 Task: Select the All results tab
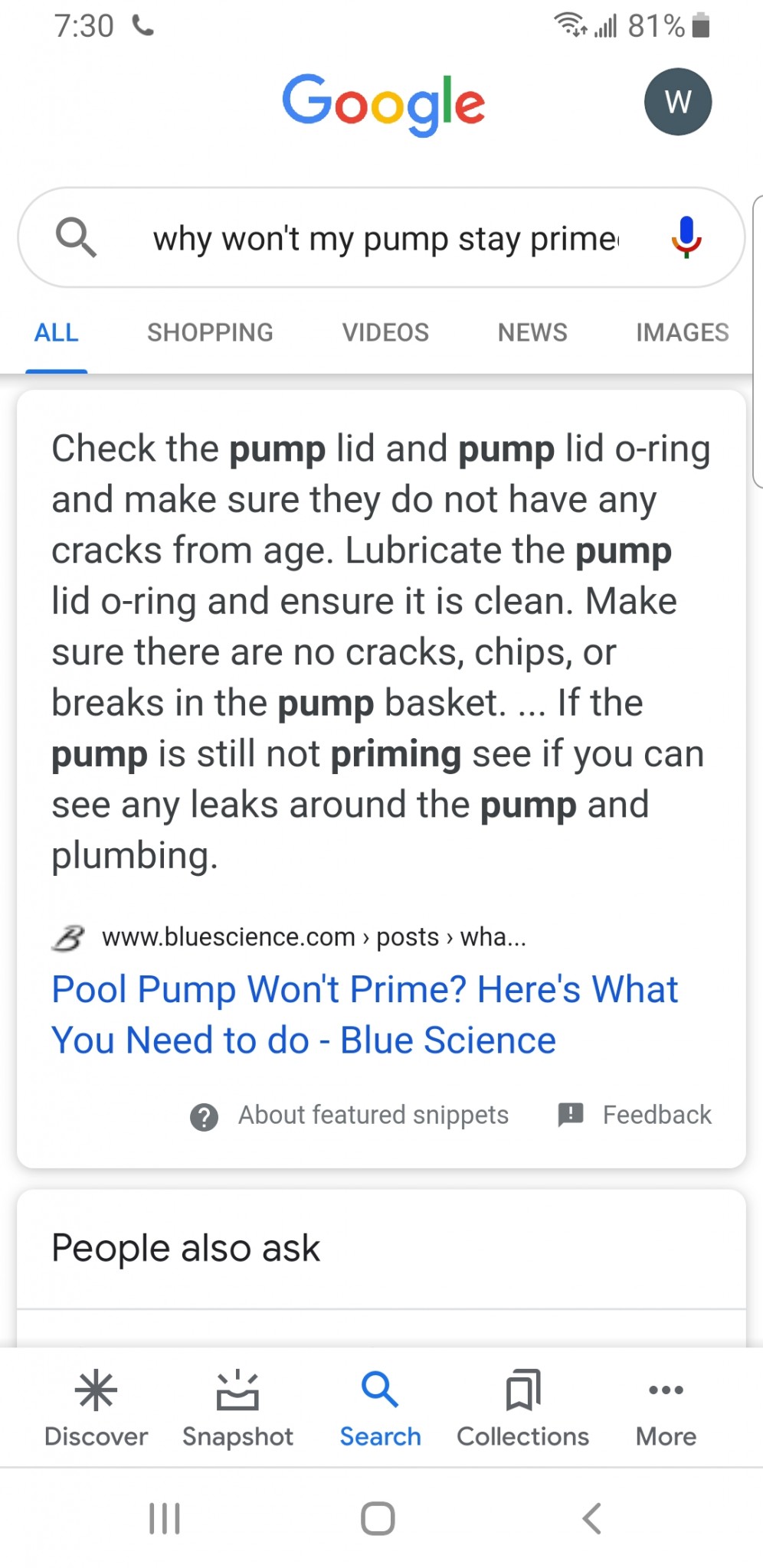[57, 332]
